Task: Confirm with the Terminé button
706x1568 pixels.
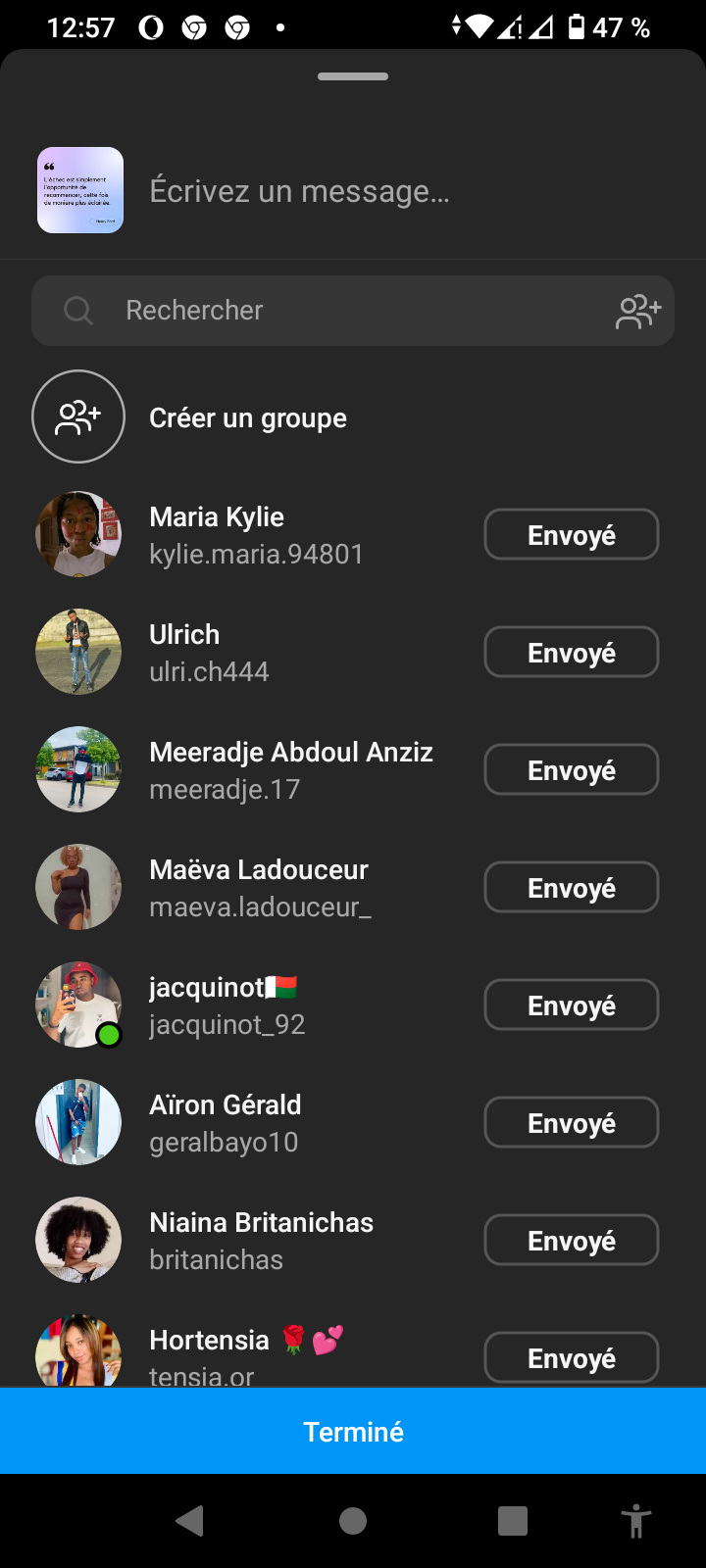Action: click(x=353, y=1432)
